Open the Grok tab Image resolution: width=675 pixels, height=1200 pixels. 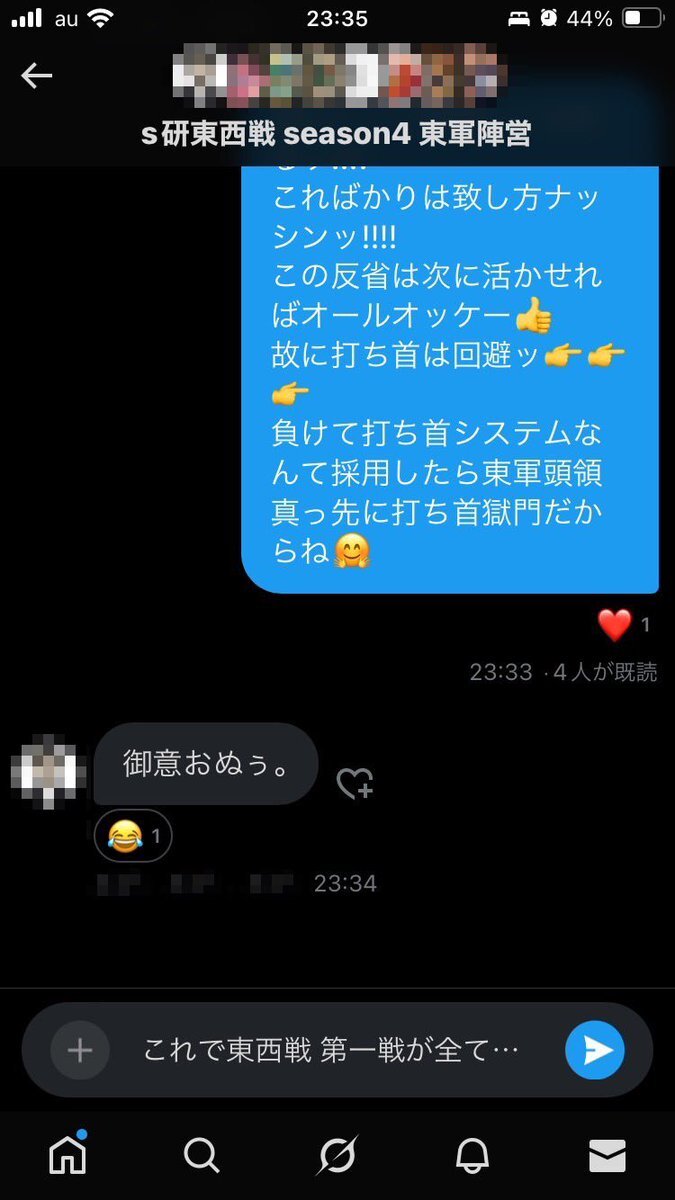point(337,1156)
